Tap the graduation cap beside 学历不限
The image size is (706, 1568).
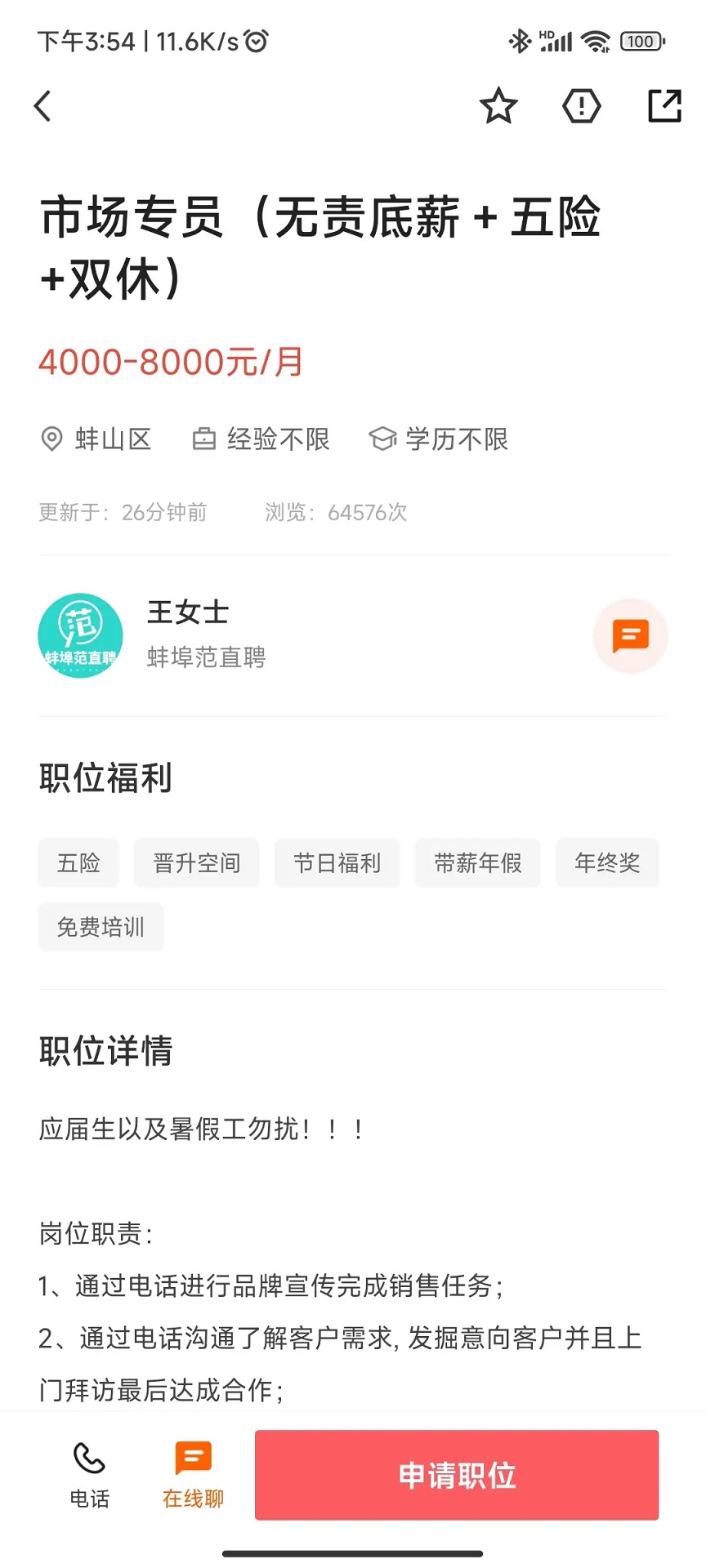pos(383,439)
